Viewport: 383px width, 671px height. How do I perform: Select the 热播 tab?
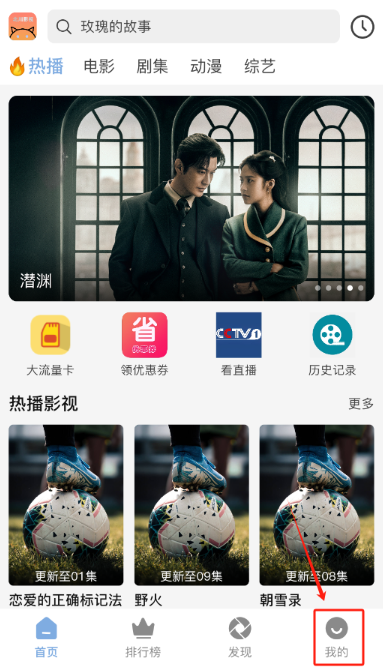click(x=37, y=67)
